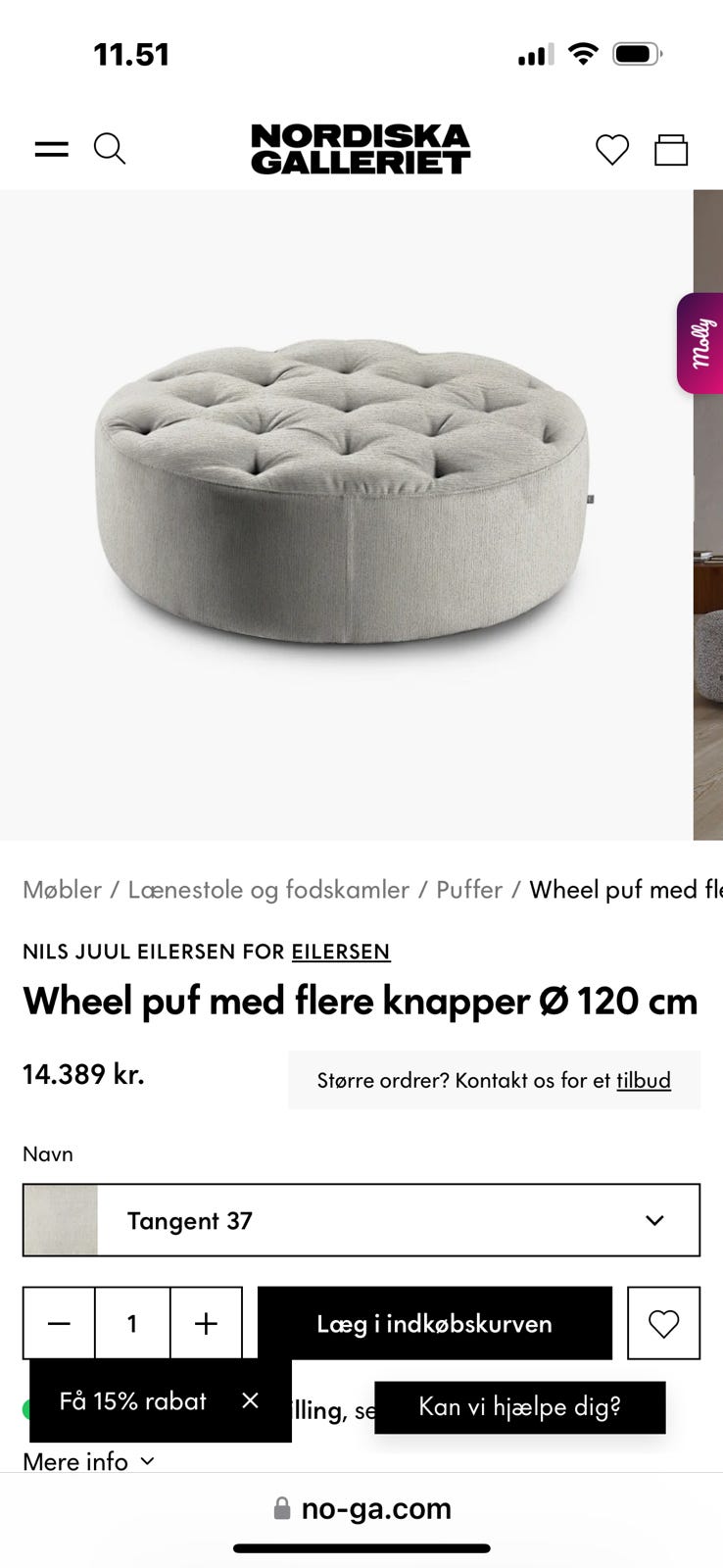Open the Molly side tab
Image resolution: width=723 pixels, height=1568 pixels.
(700, 343)
